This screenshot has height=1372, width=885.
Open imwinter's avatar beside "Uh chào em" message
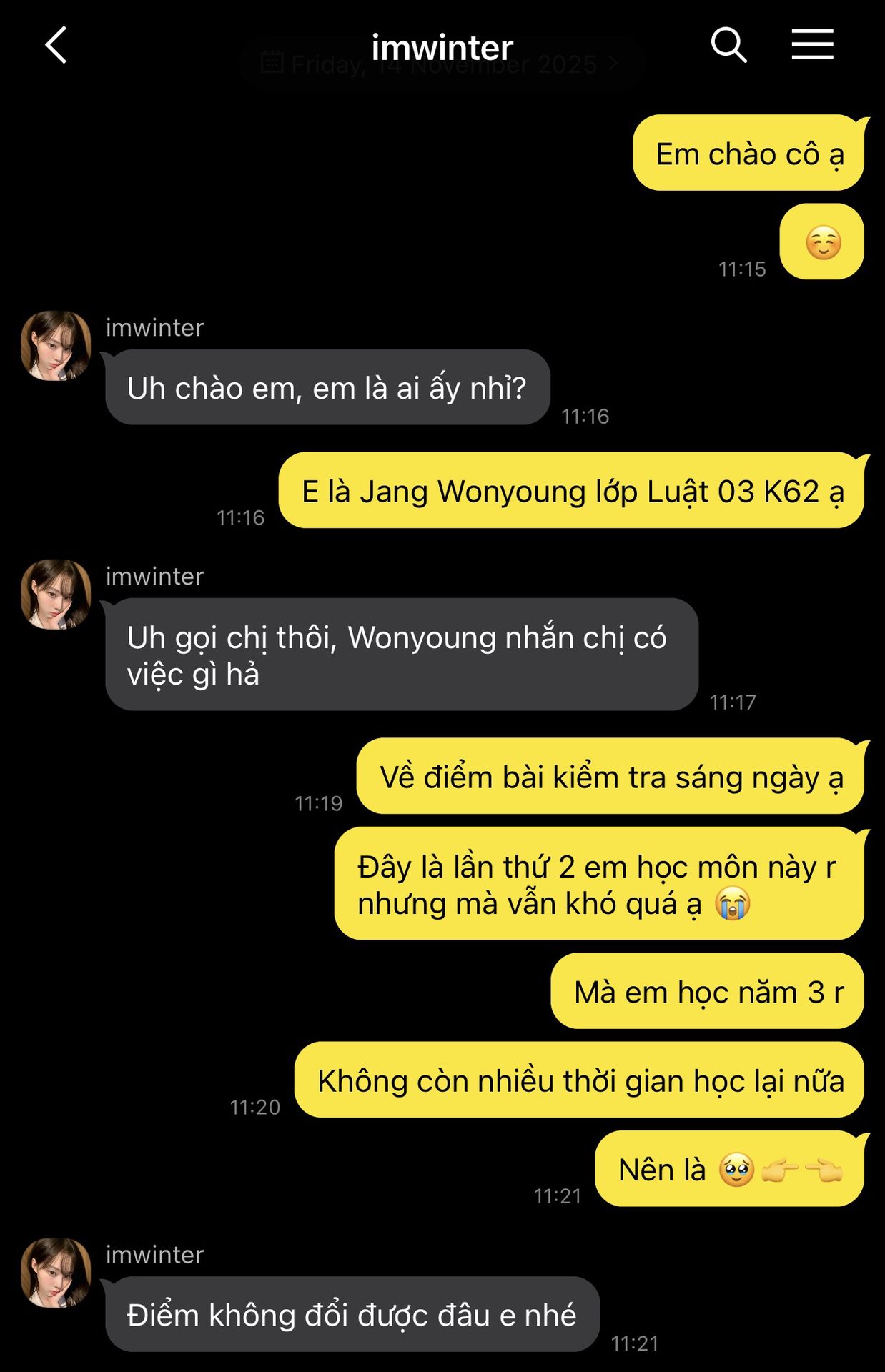(x=56, y=346)
